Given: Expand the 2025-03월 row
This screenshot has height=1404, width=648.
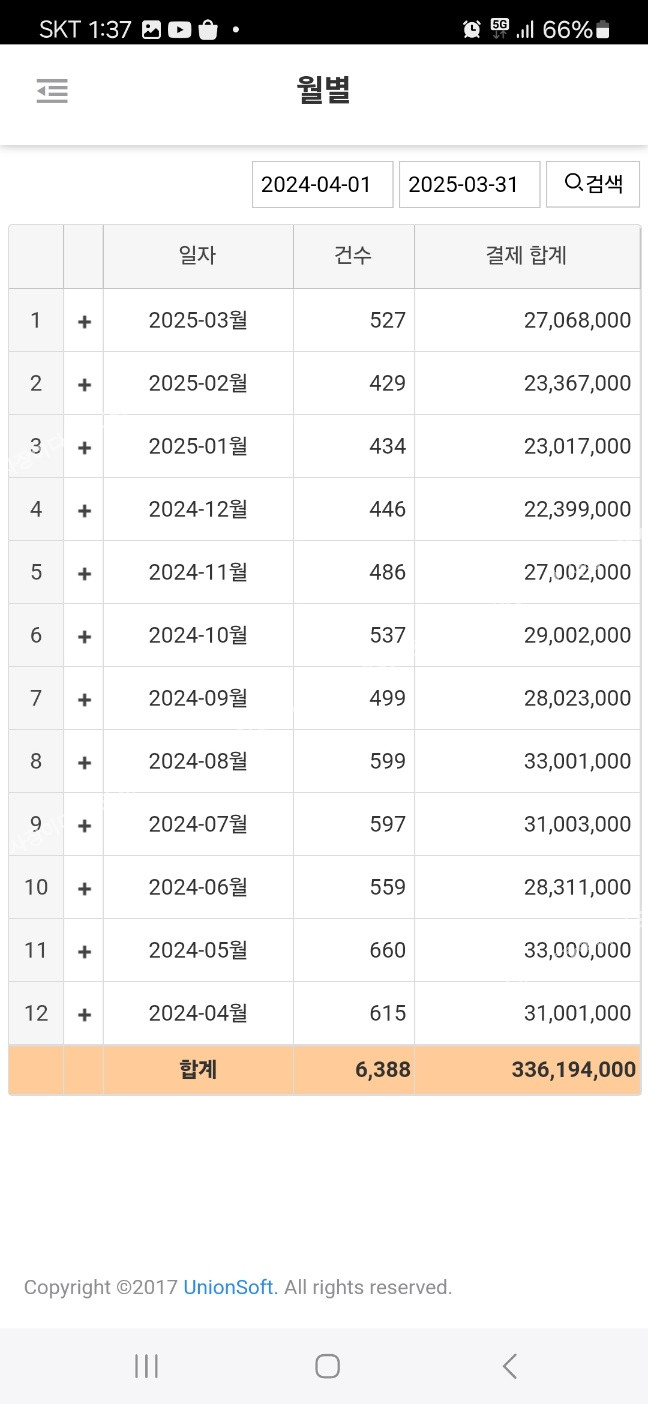Looking at the screenshot, I should click(84, 321).
